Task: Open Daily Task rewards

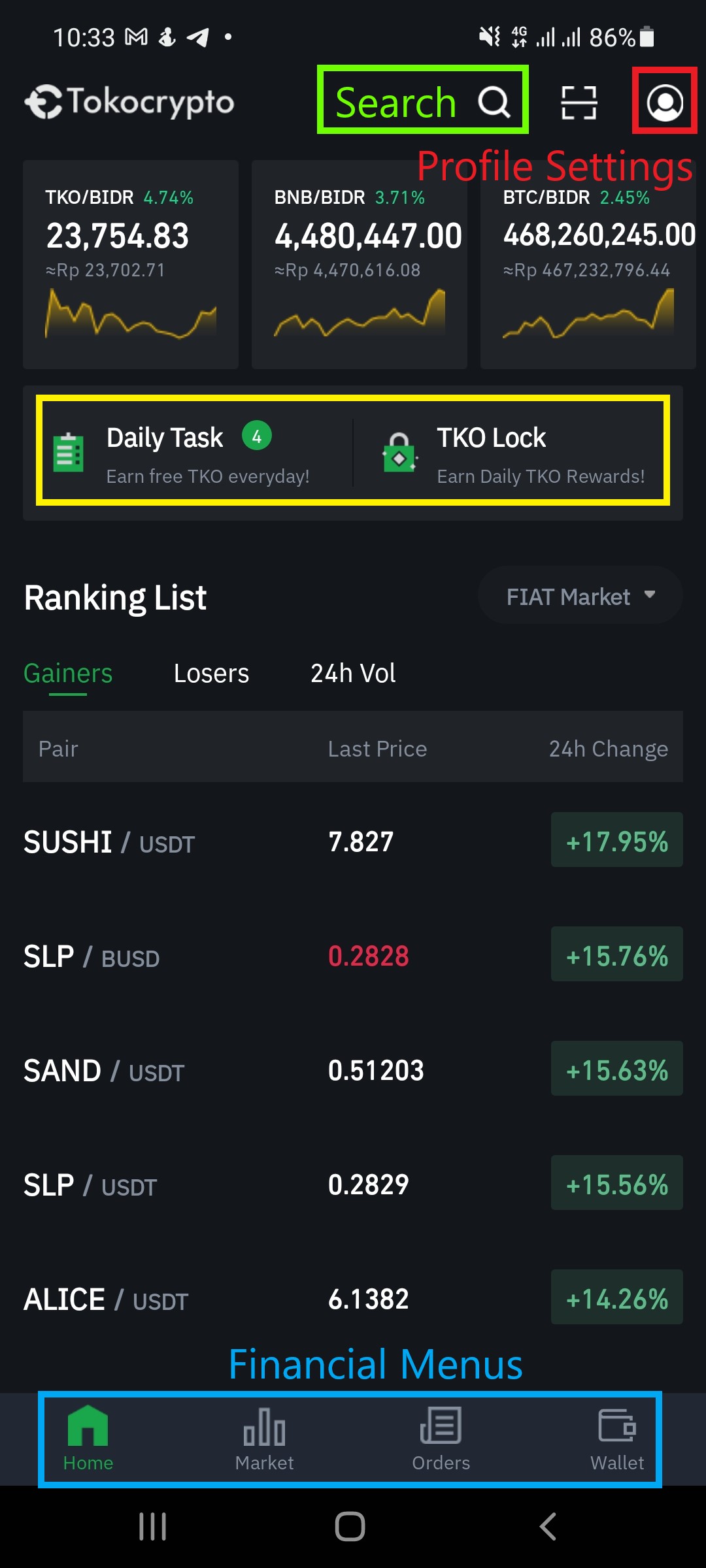Action: click(196, 453)
